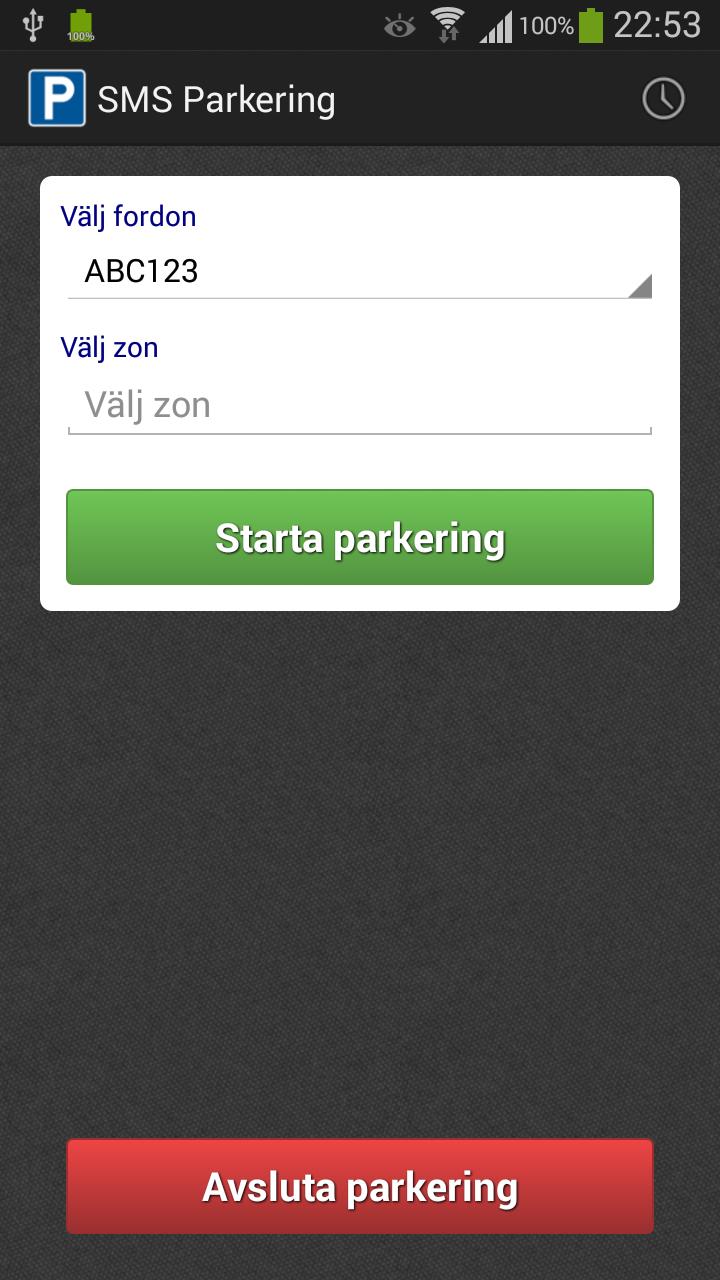The width and height of the screenshot is (720, 1280).
Task: Tap the SMS Parkering title text
Action: (x=216, y=98)
